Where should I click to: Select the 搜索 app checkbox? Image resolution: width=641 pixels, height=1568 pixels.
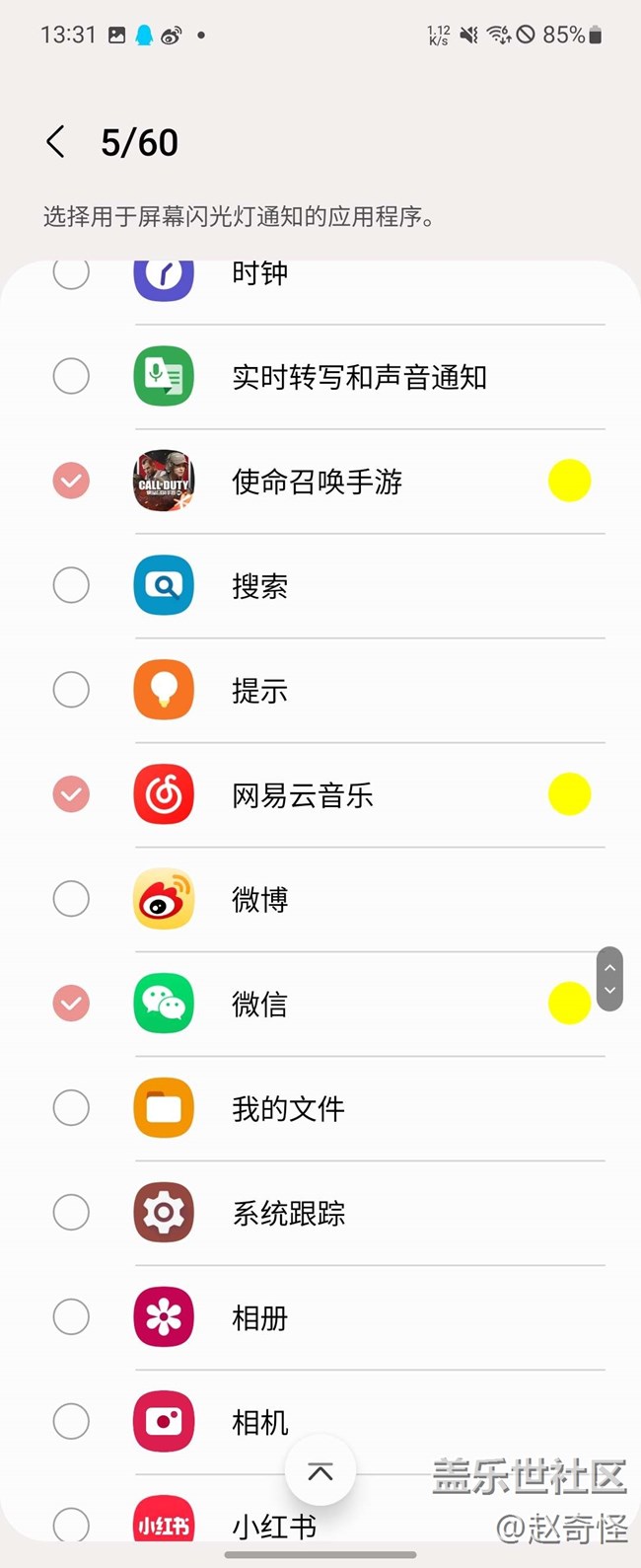(71, 585)
